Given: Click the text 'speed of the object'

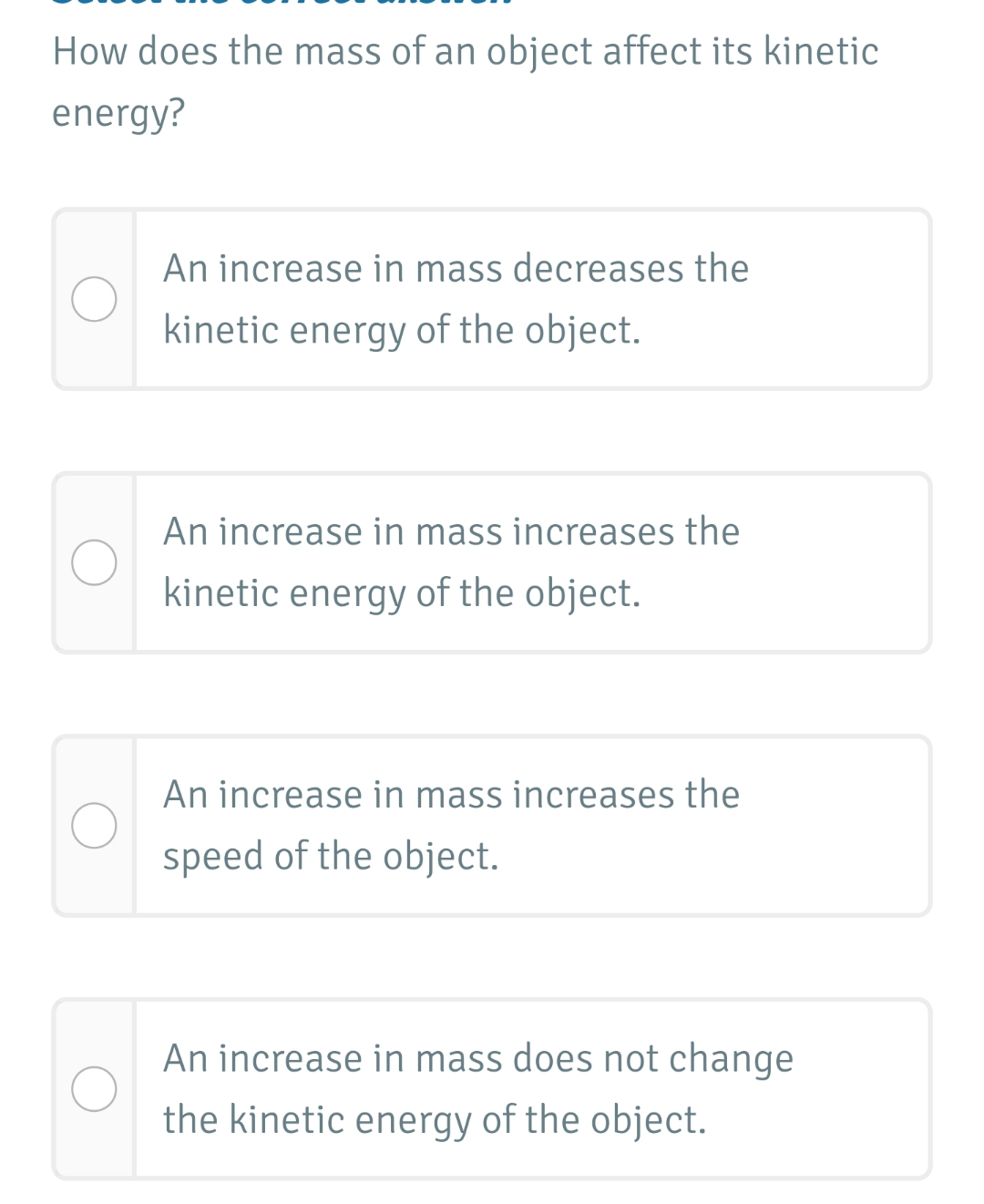Looking at the screenshot, I should (x=332, y=856).
